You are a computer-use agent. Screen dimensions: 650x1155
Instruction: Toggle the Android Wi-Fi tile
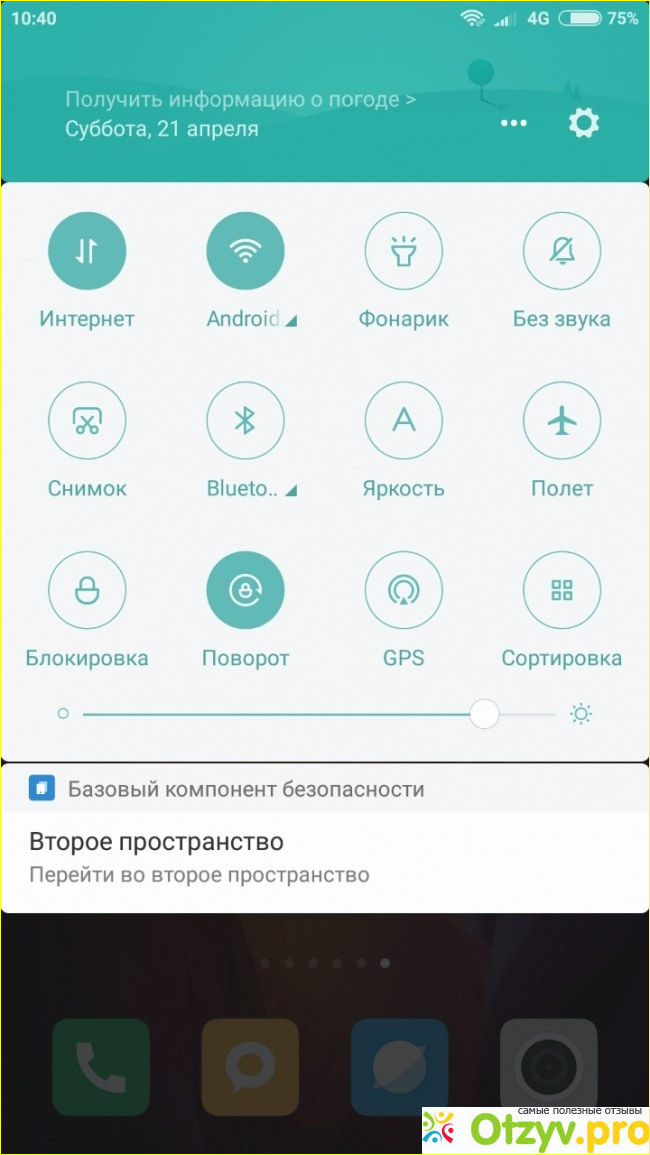245,252
